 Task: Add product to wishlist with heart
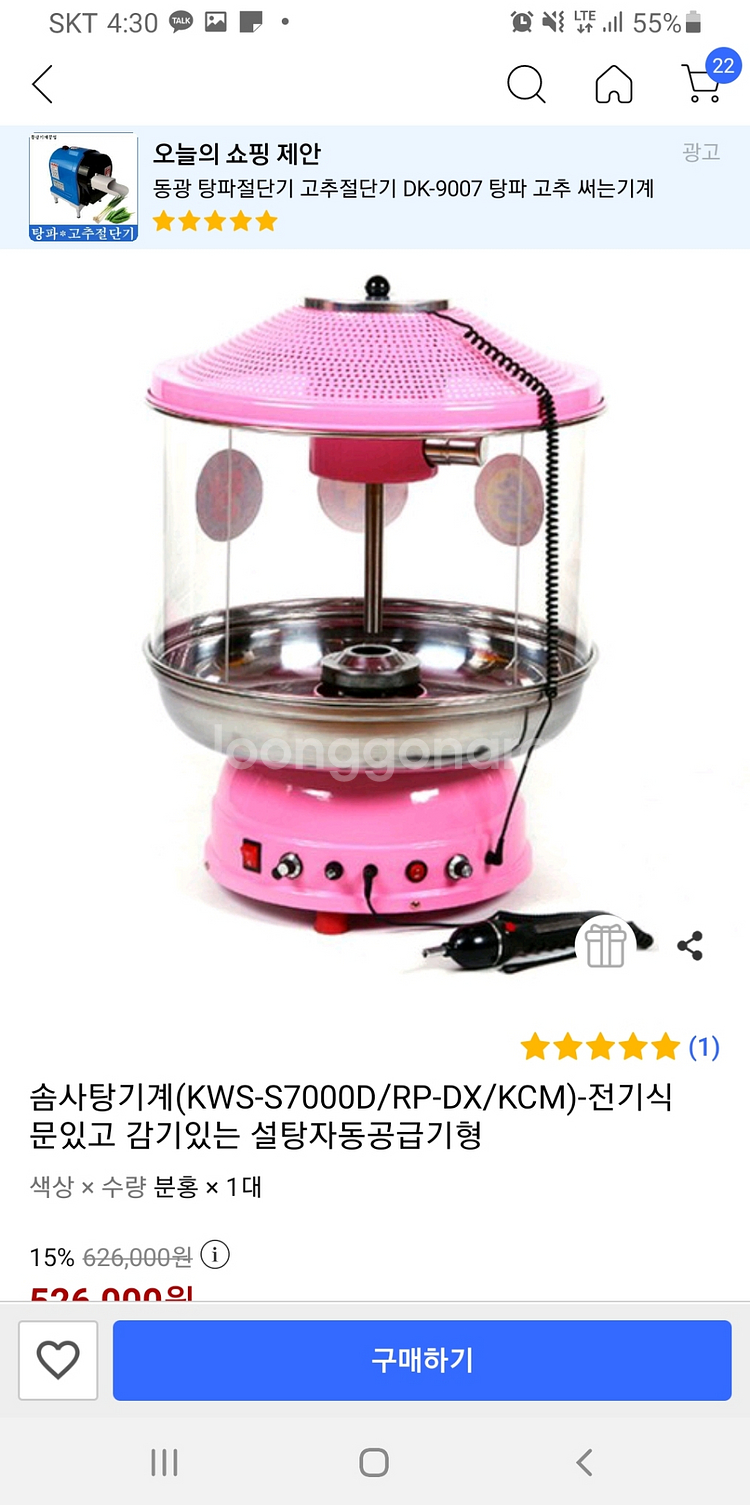58,1360
